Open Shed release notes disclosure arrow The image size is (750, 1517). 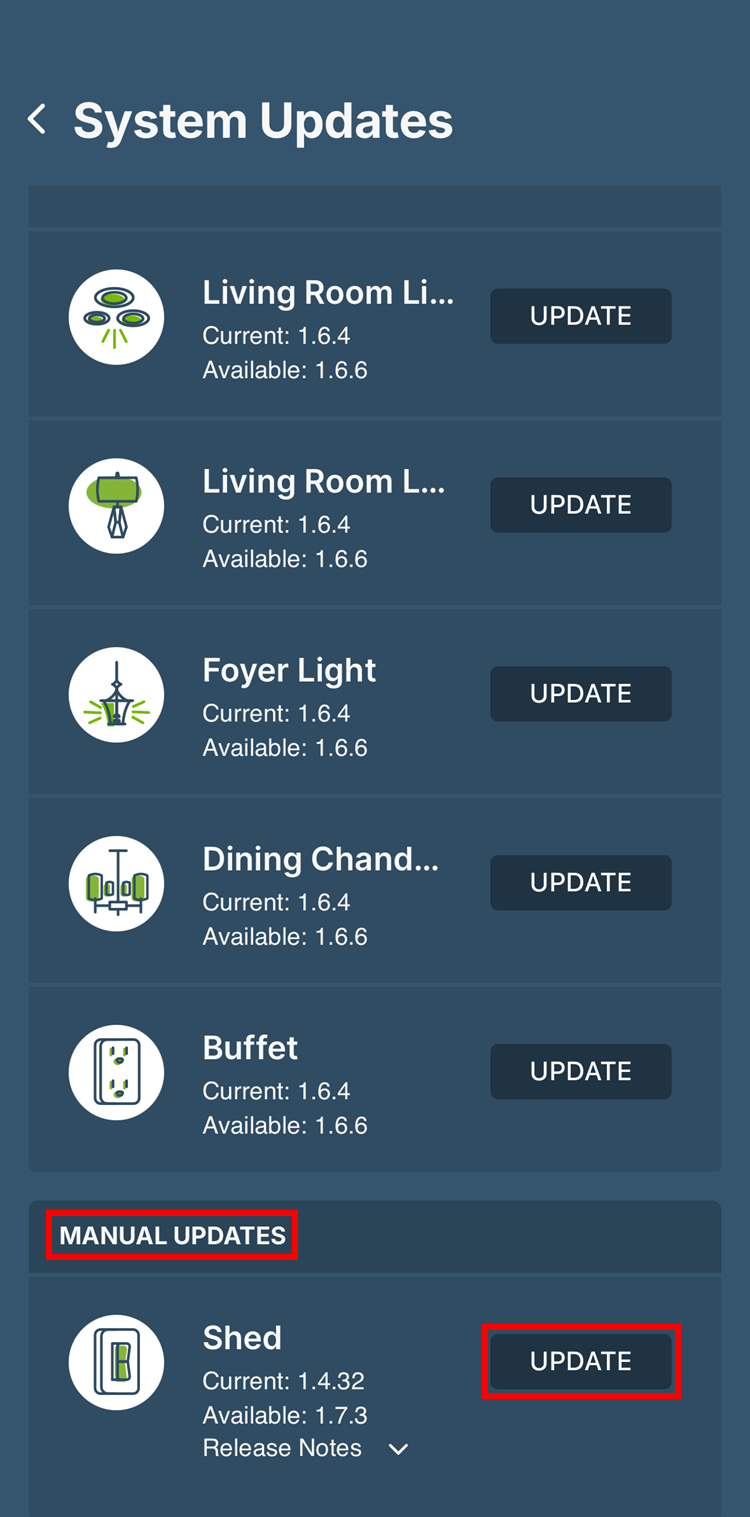click(398, 1448)
